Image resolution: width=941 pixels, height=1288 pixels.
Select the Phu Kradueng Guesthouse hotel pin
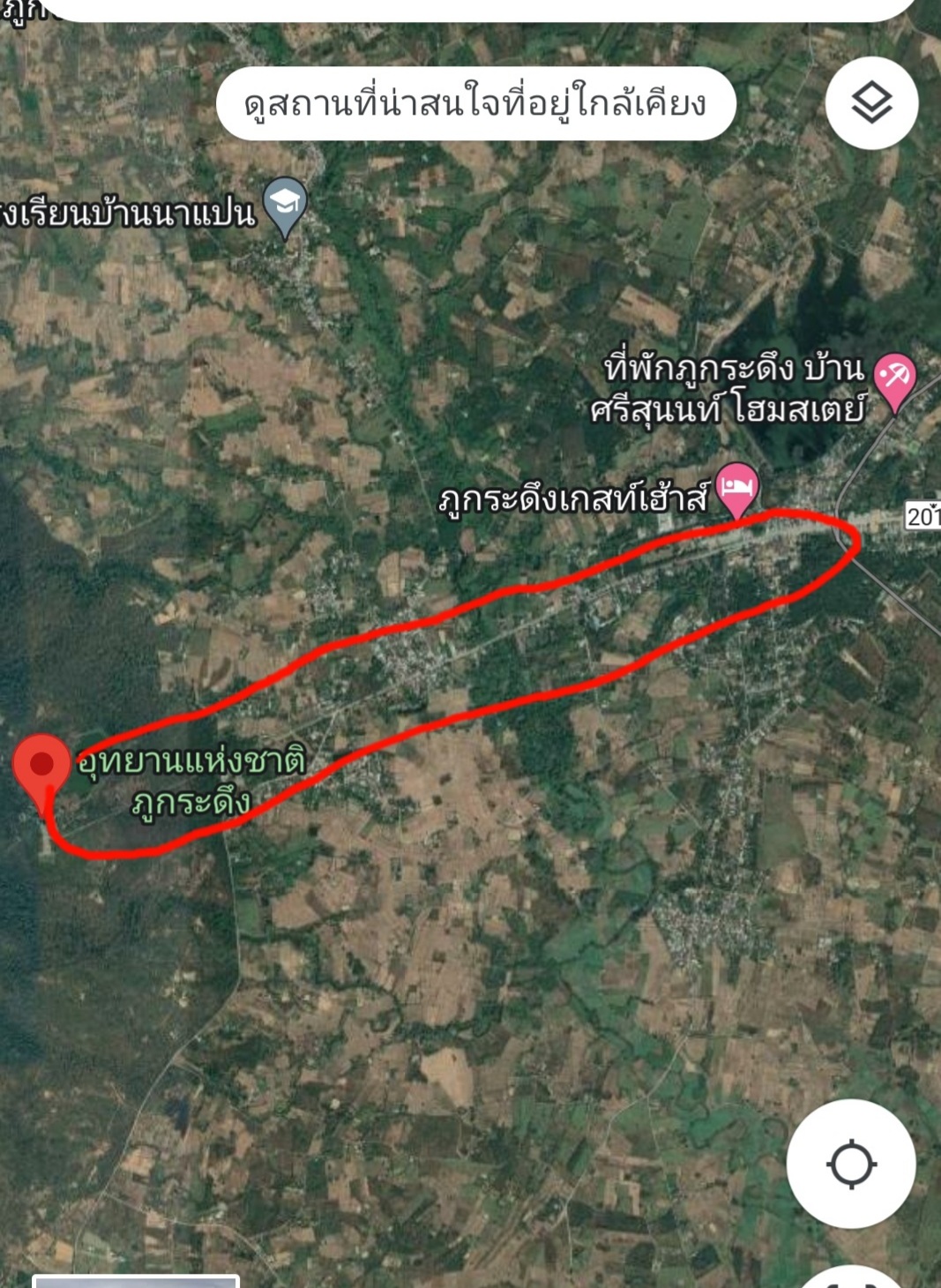tap(737, 489)
